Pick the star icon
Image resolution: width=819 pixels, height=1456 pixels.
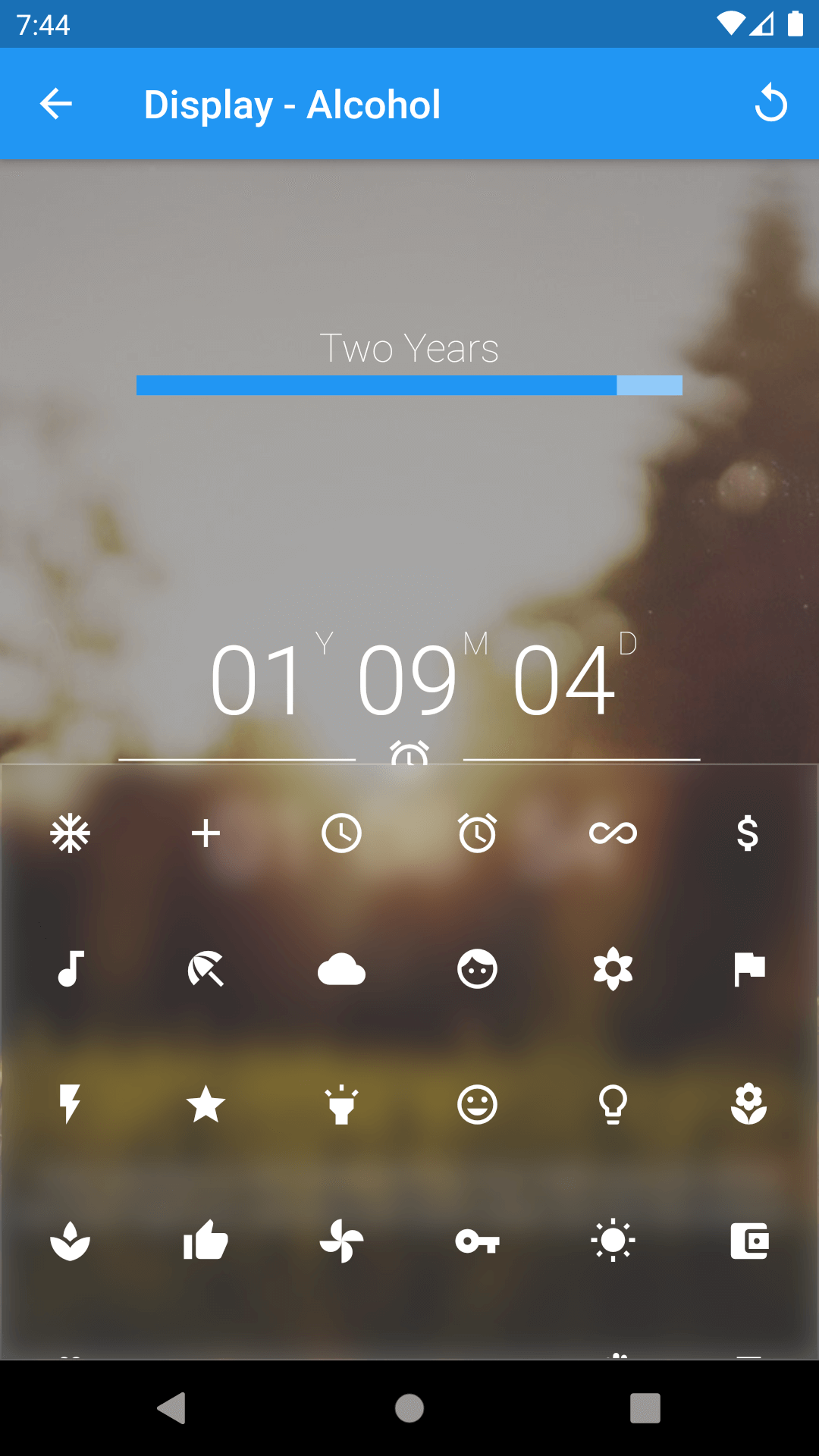point(206,1105)
